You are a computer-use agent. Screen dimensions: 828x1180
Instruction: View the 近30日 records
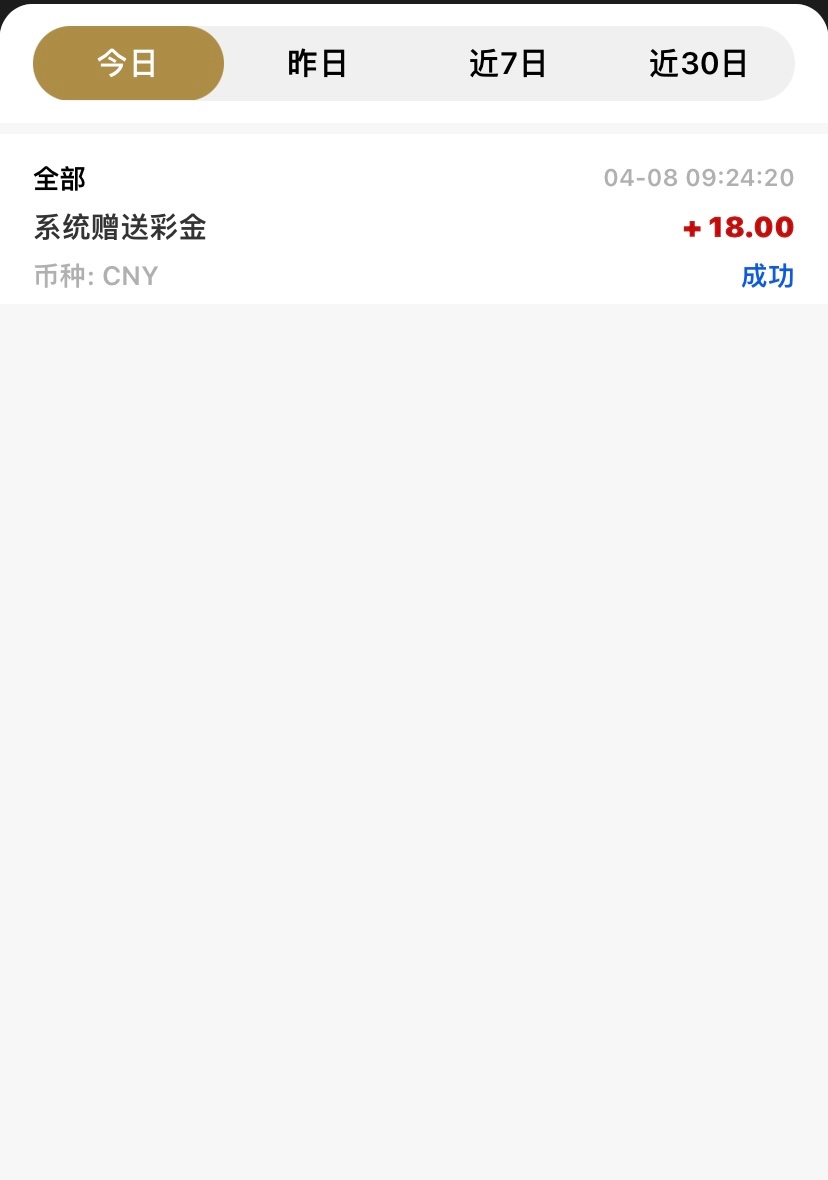(698, 64)
